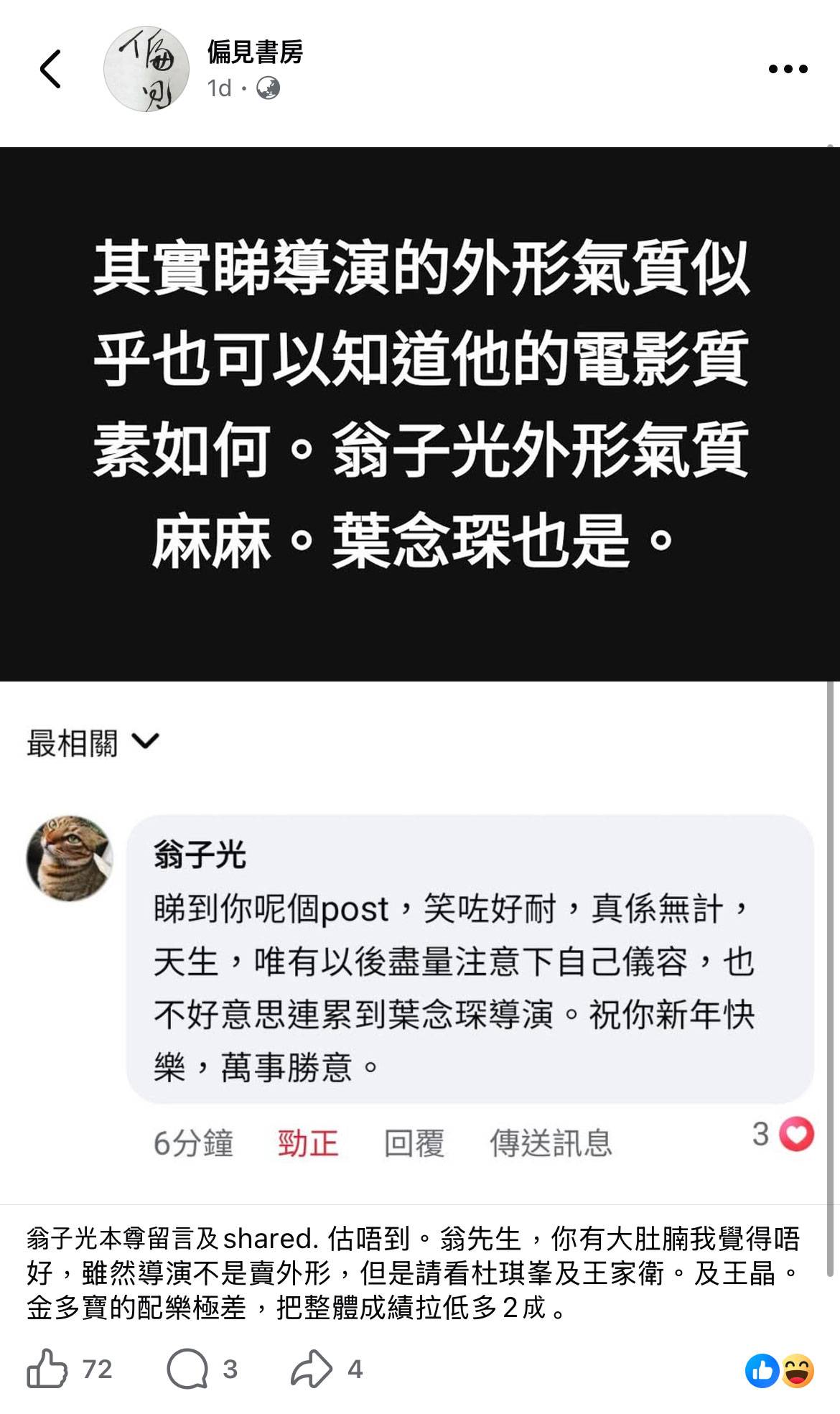The width and height of the screenshot is (840, 1414).
Task: Share this post using the arrow icon
Action: [311, 1369]
